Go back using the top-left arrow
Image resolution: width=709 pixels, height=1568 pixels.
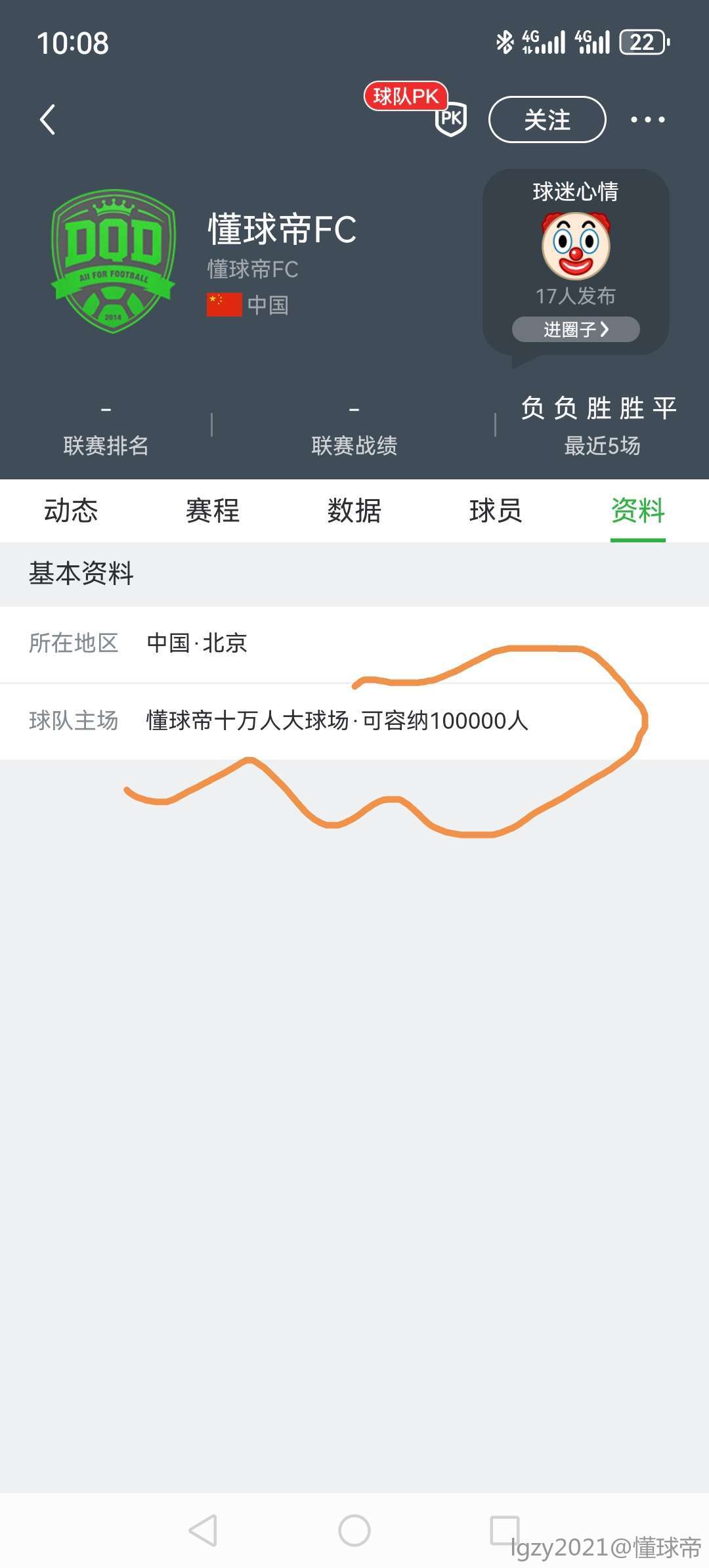pos(48,120)
